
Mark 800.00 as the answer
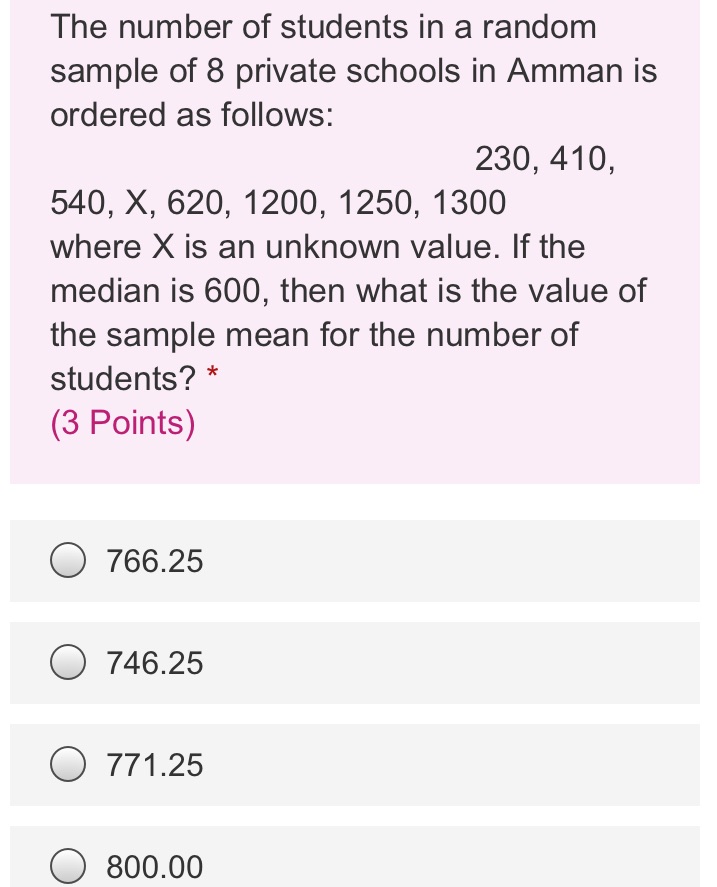tap(68, 866)
